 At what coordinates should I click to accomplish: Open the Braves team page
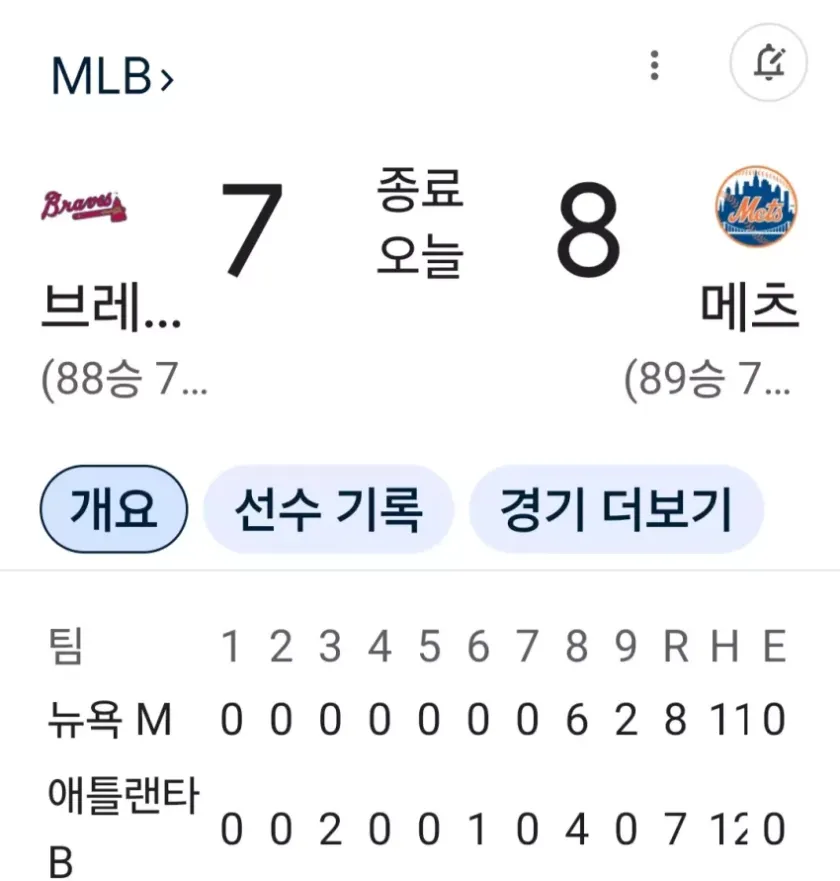tap(85, 208)
